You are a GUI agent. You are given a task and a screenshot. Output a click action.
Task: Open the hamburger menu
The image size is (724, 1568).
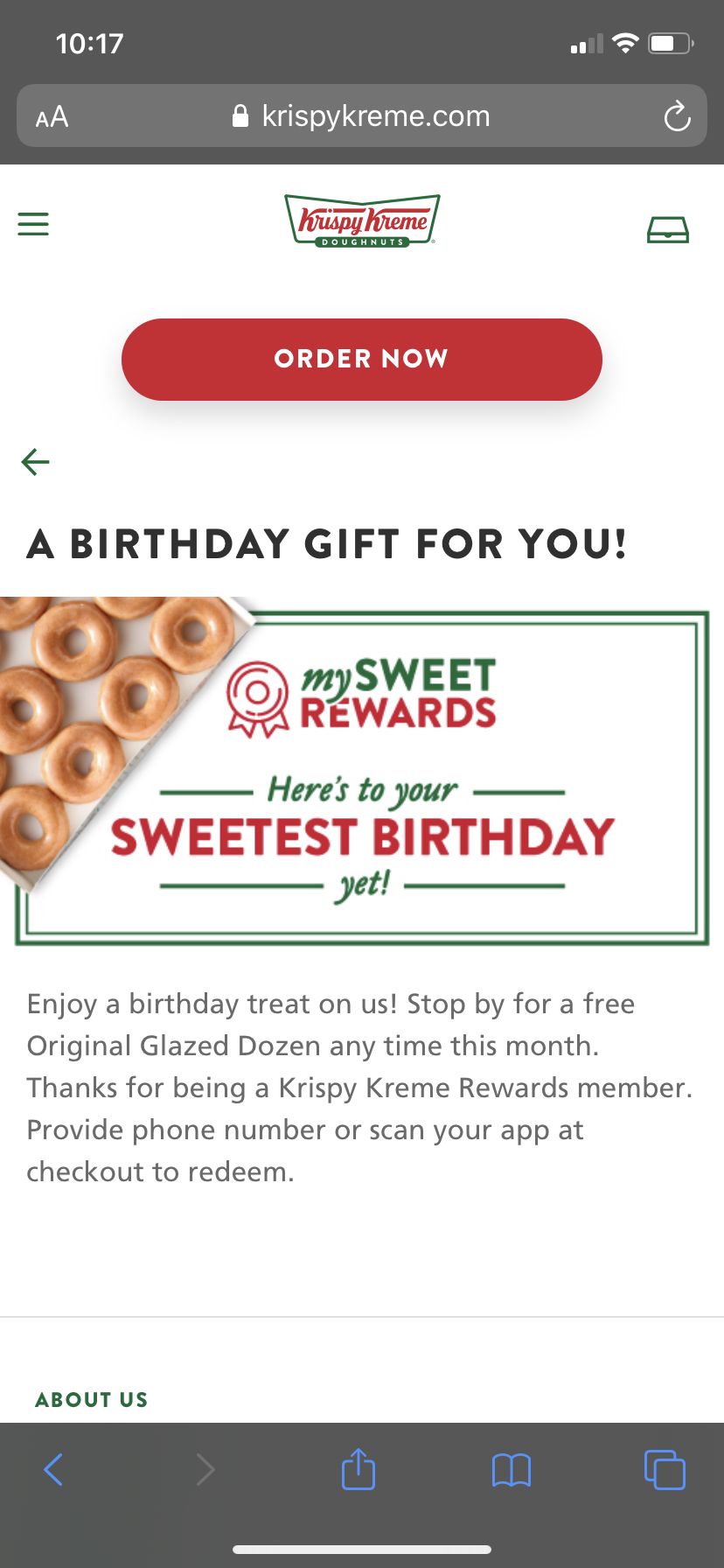tap(33, 224)
